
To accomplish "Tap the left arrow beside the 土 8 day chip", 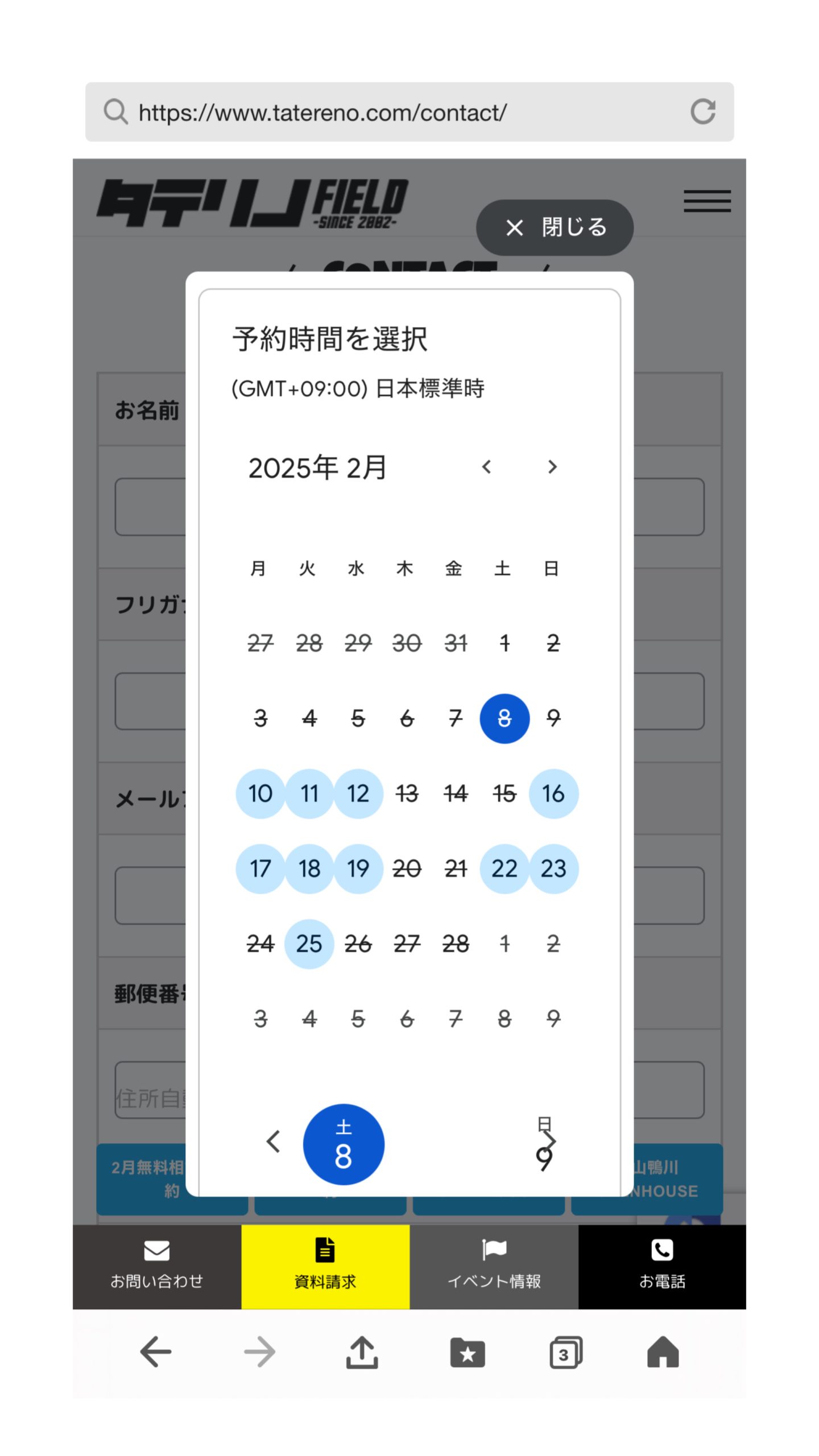I will [x=274, y=1141].
